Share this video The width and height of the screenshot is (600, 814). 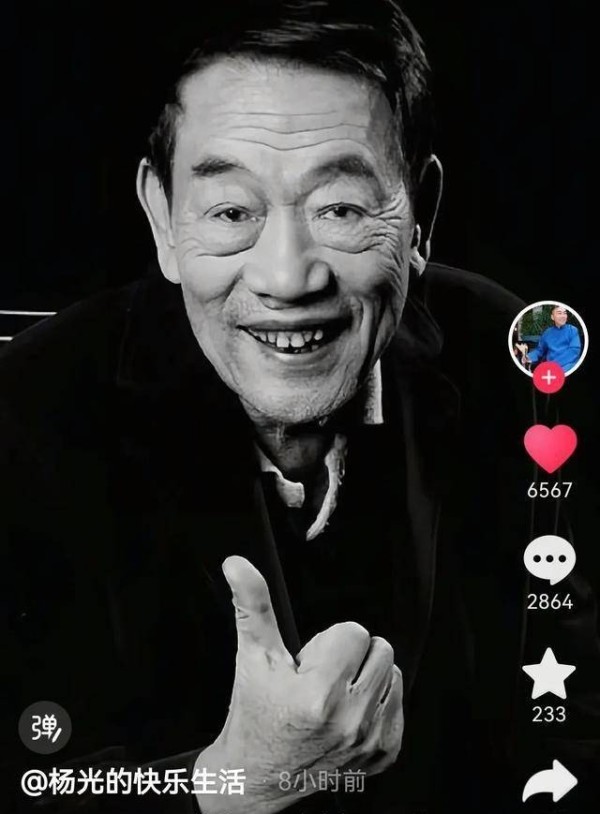(549, 782)
